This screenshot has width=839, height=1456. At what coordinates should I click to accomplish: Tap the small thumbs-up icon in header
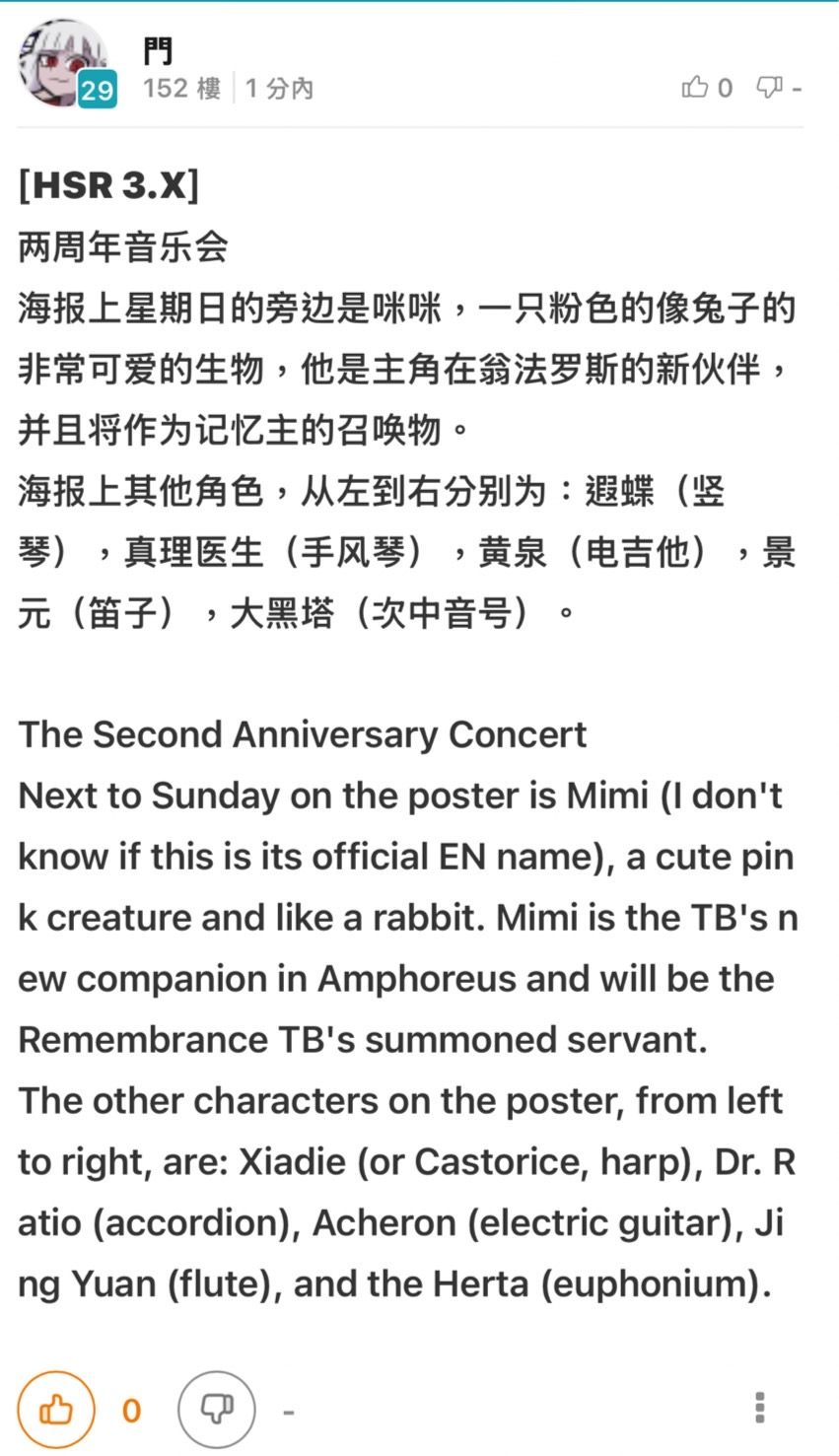coord(695,88)
